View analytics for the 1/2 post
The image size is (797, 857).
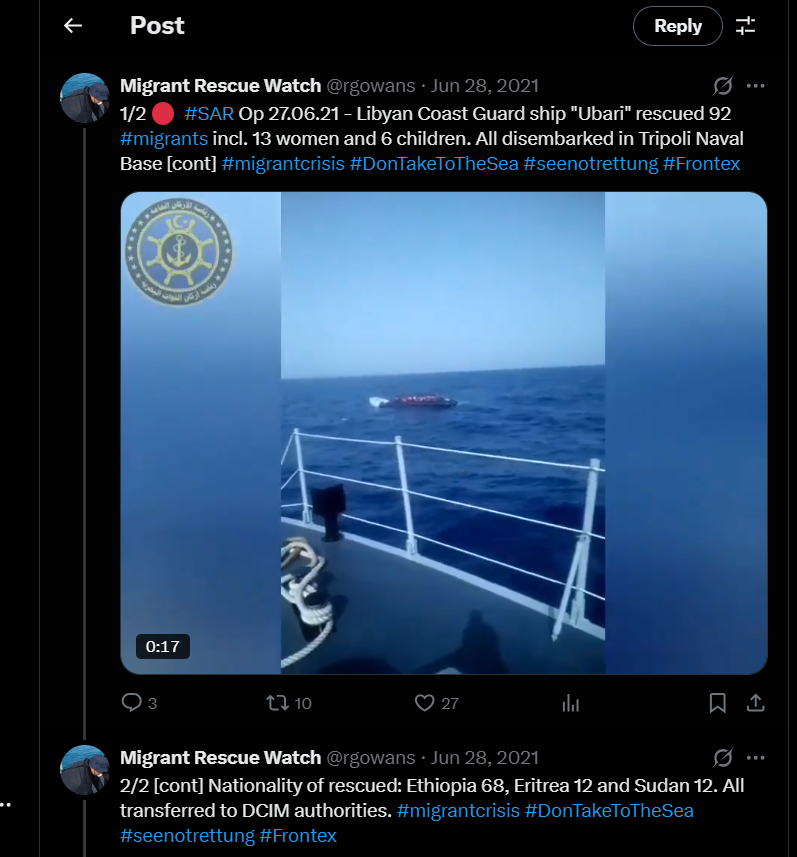coord(570,703)
